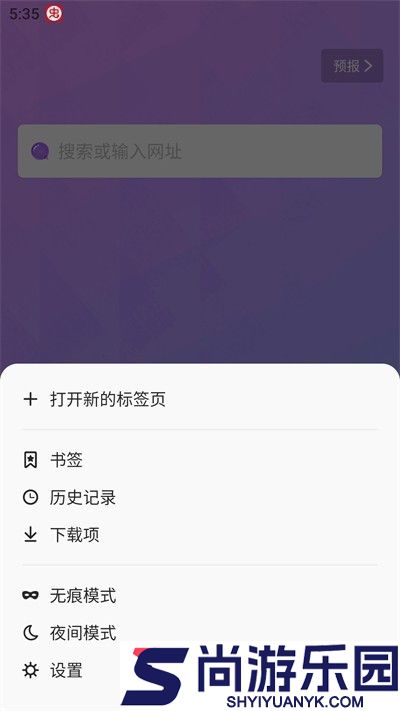Enable 无痕模式 incognito mode
400x711 pixels.
[x=200, y=595]
